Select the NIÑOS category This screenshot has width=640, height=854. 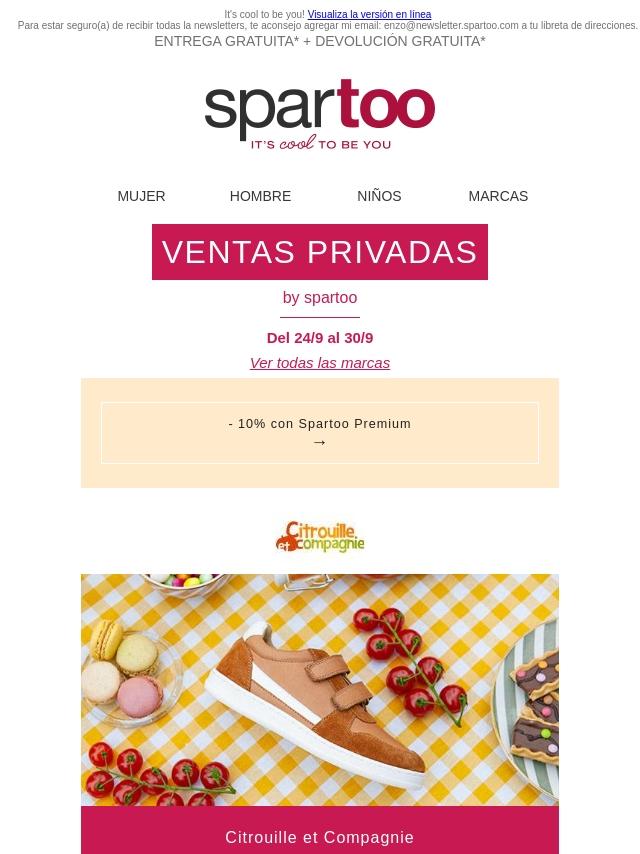(x=379, y=196)
